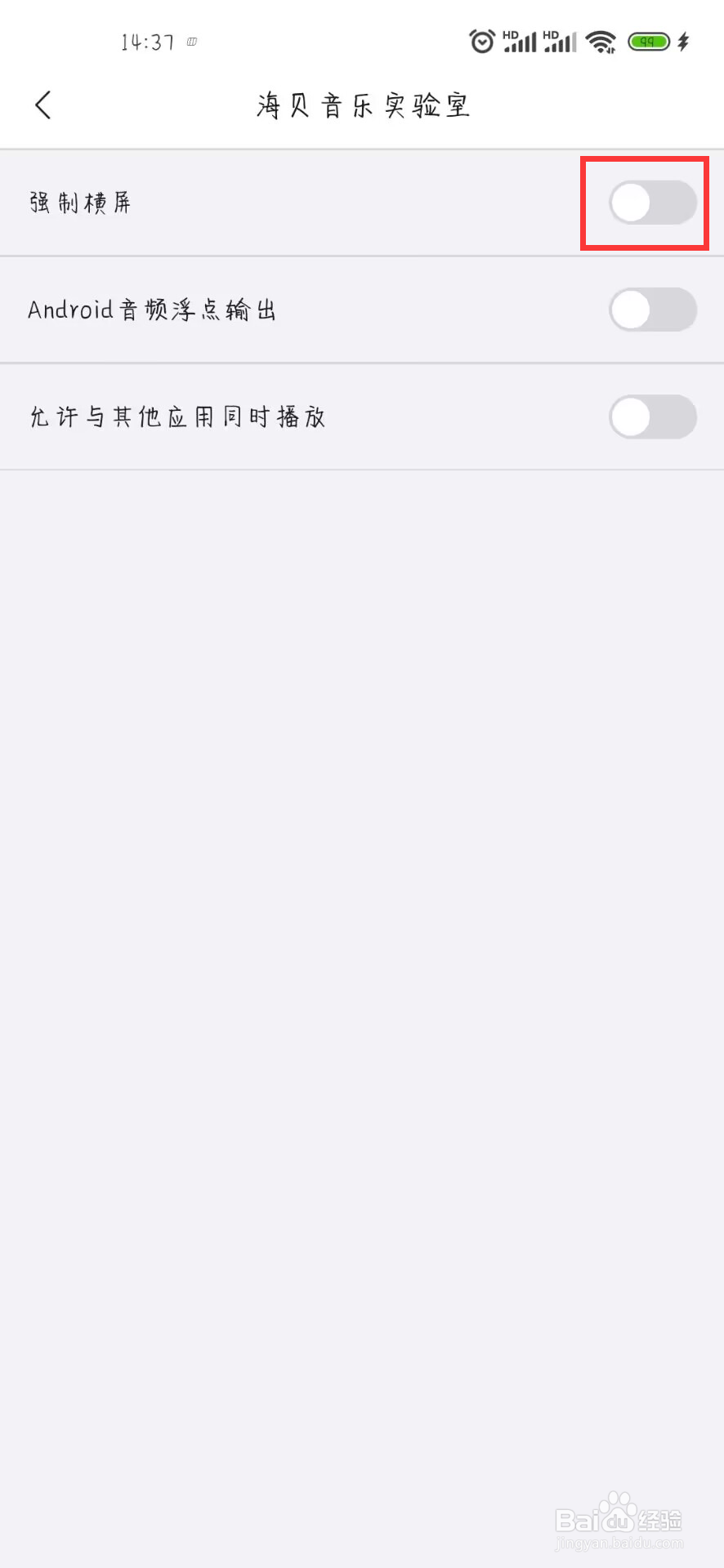The width and height of the screenshot is (724, 1568).
Task: Tap the battery indicator showing 99
Action: [x=648, y=39]
